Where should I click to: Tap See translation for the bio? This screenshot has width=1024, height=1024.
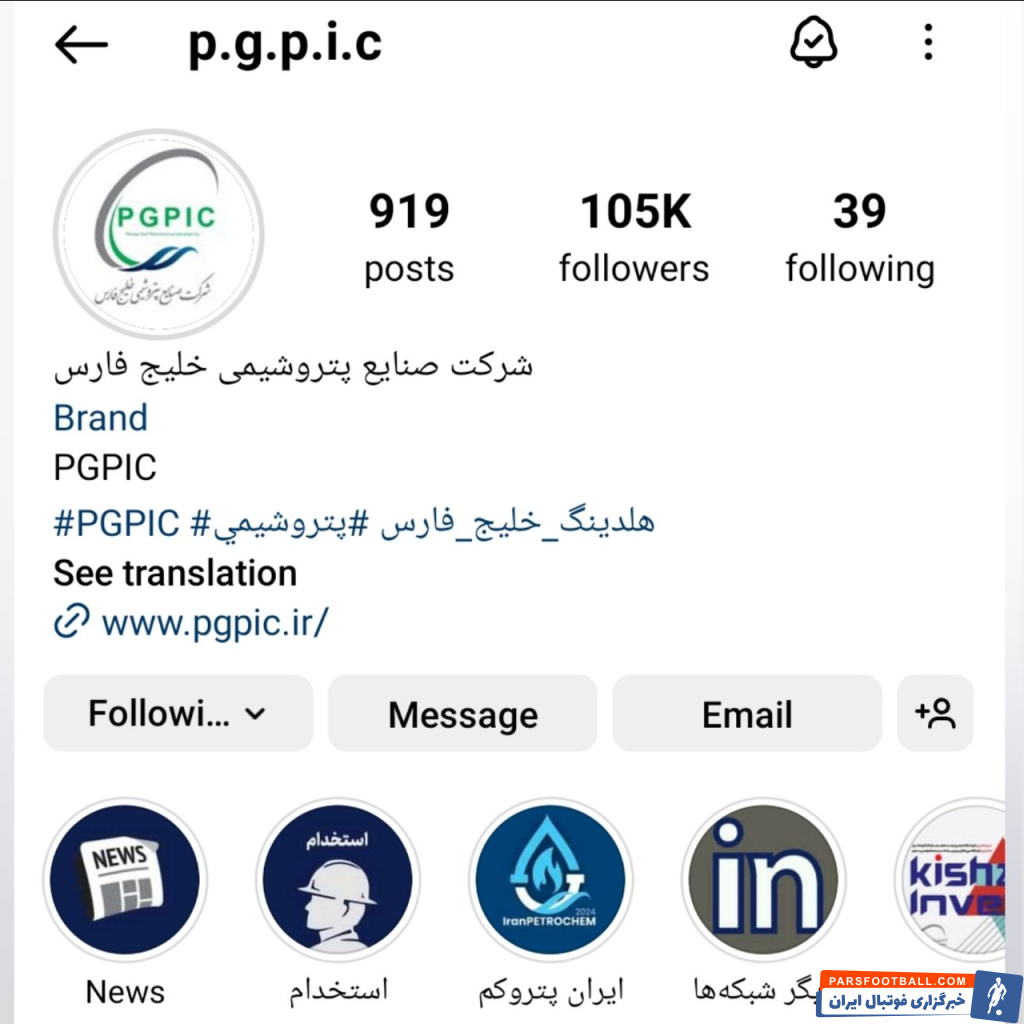click(175, 573)
